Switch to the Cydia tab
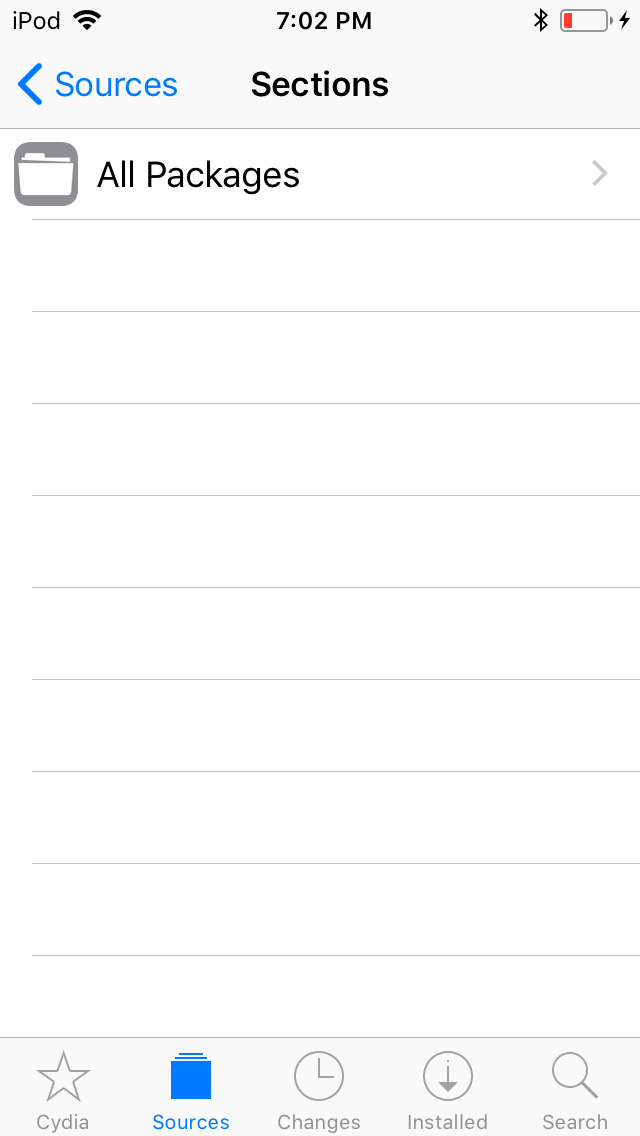 [x=63, y=1090]
